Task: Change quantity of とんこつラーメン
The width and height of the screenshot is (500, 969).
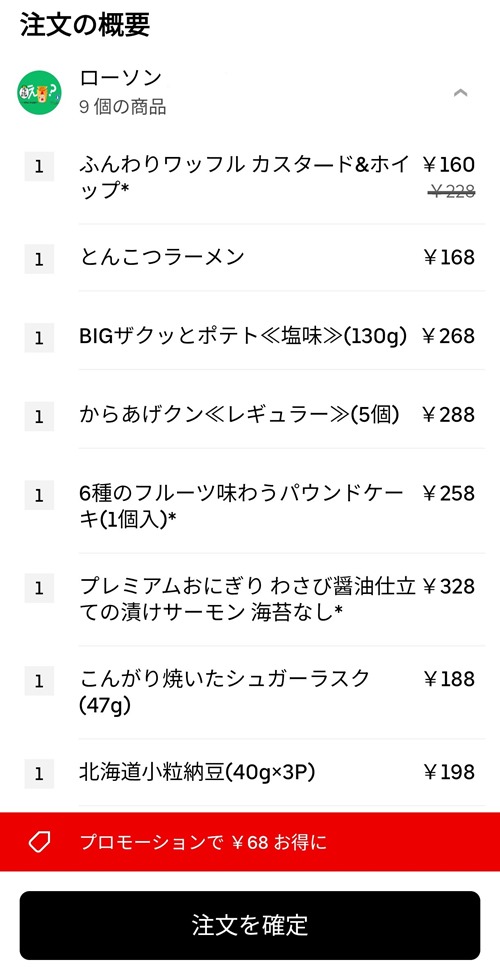Action: pos(39,259)
